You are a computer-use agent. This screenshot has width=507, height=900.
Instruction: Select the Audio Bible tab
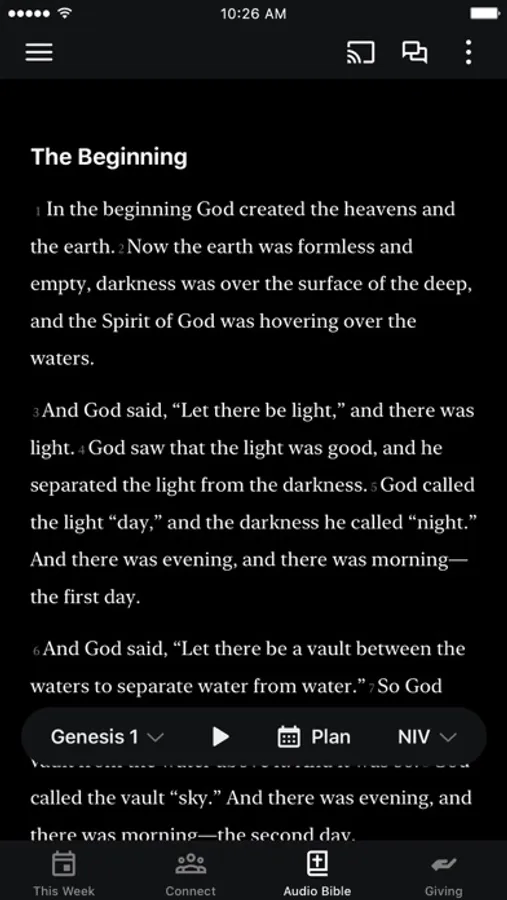[317, 874]
